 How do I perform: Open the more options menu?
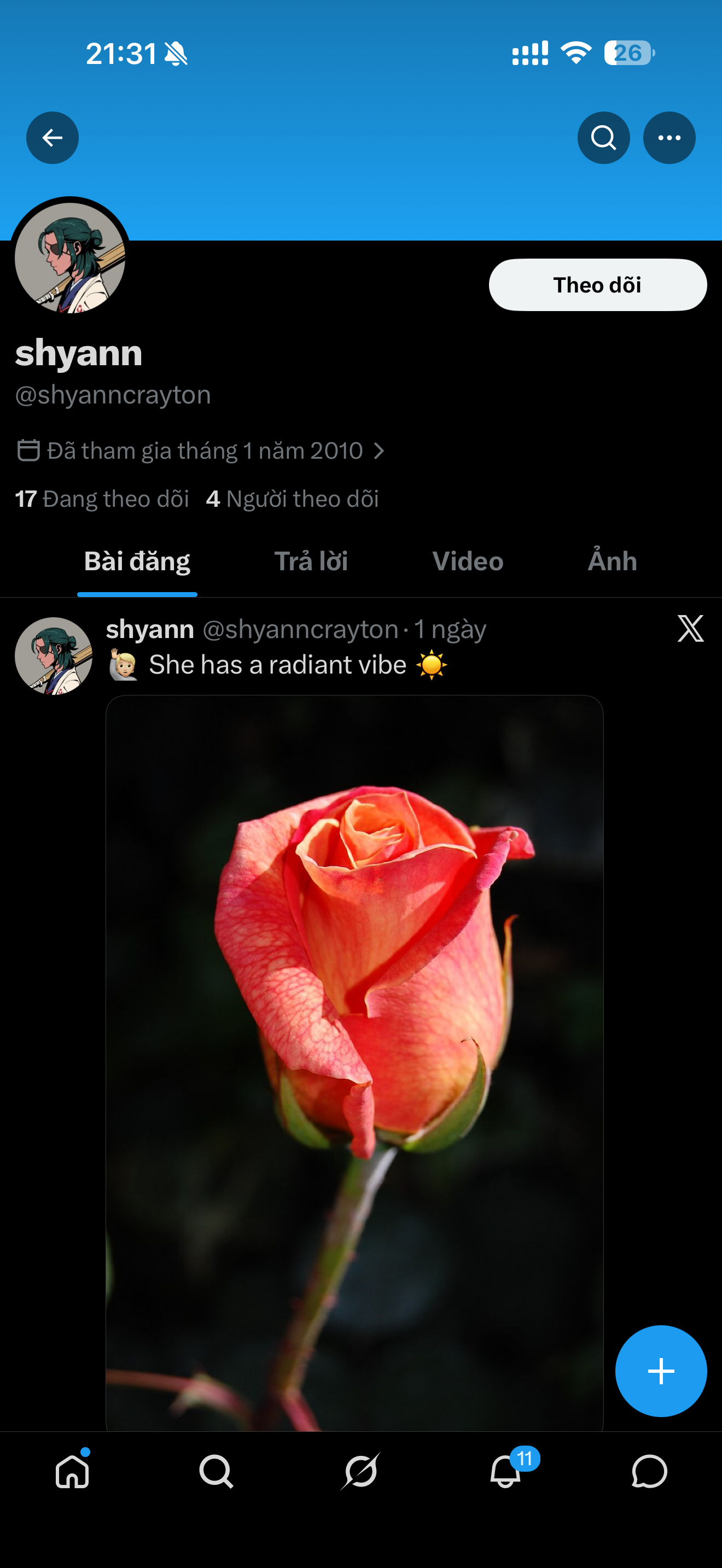[x=668, y=137]
